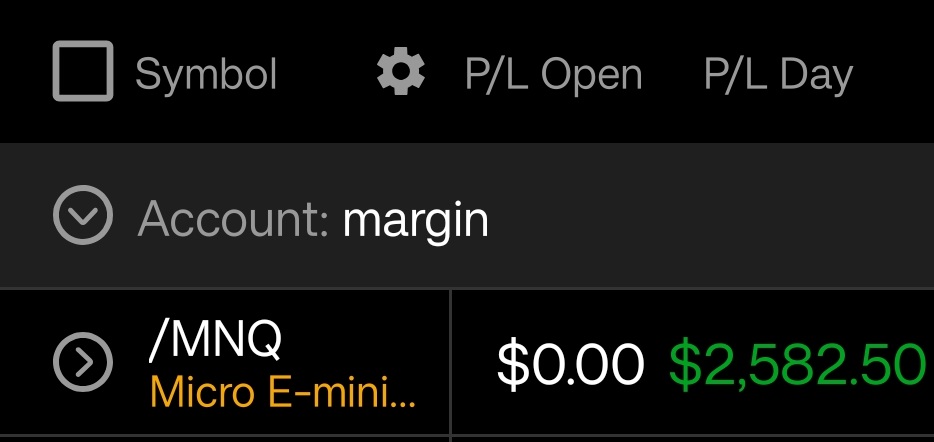The image size is (934, 442).
Task: Sort positions by P/L Open
Action: (x=553, y=75)
